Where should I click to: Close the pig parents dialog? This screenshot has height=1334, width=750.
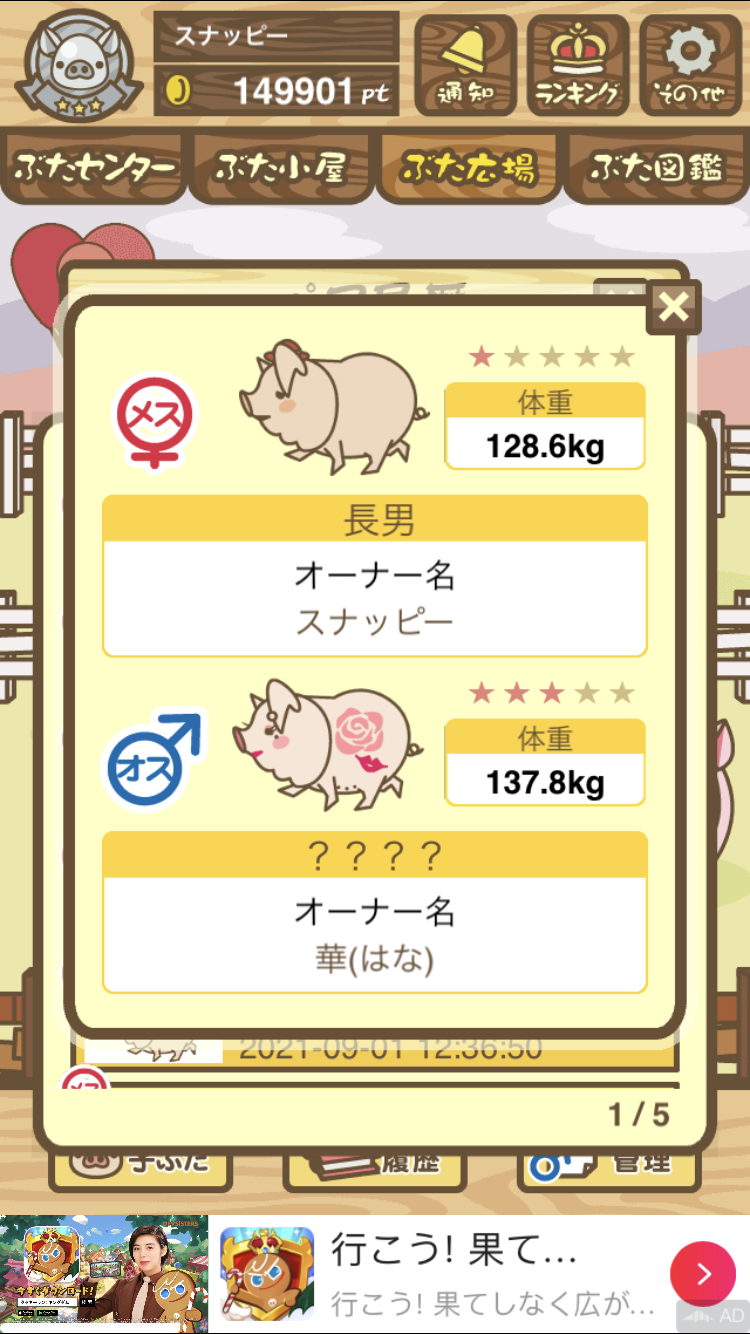pyautogui.click(x=674, y=308)
